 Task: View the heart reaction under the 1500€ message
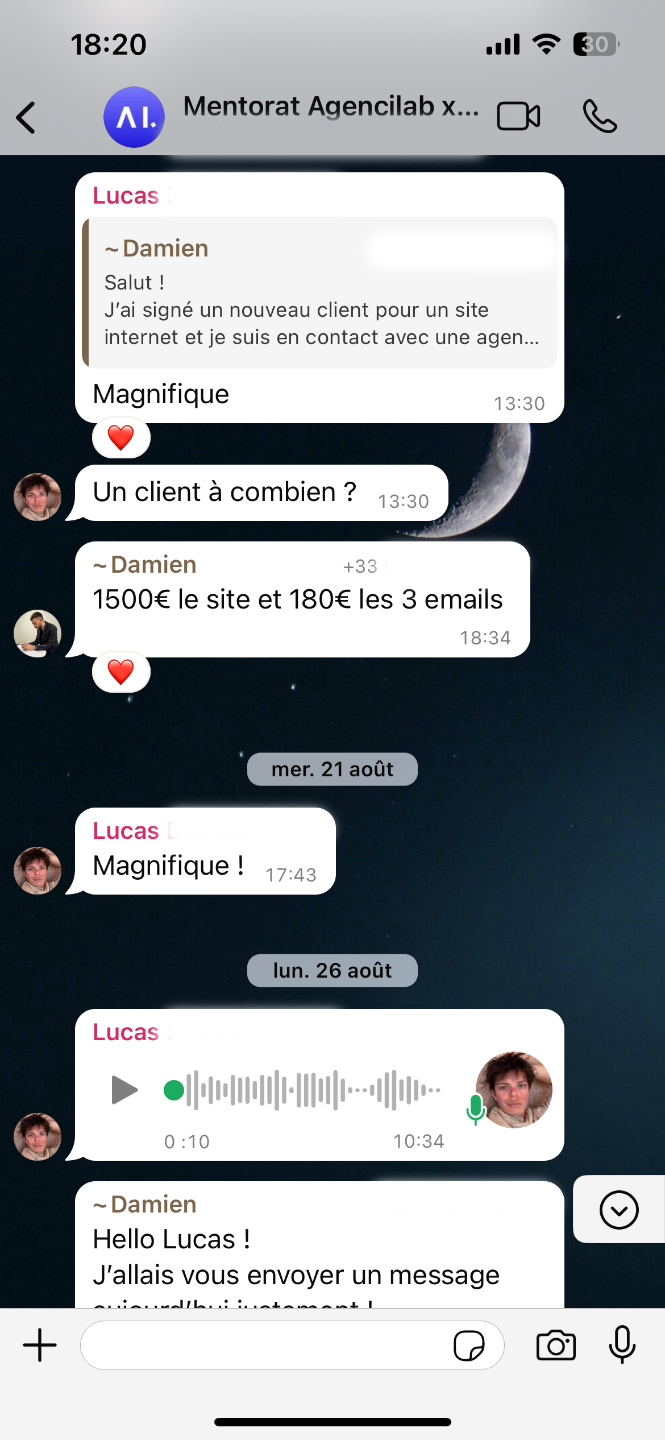tap(121, 672)
